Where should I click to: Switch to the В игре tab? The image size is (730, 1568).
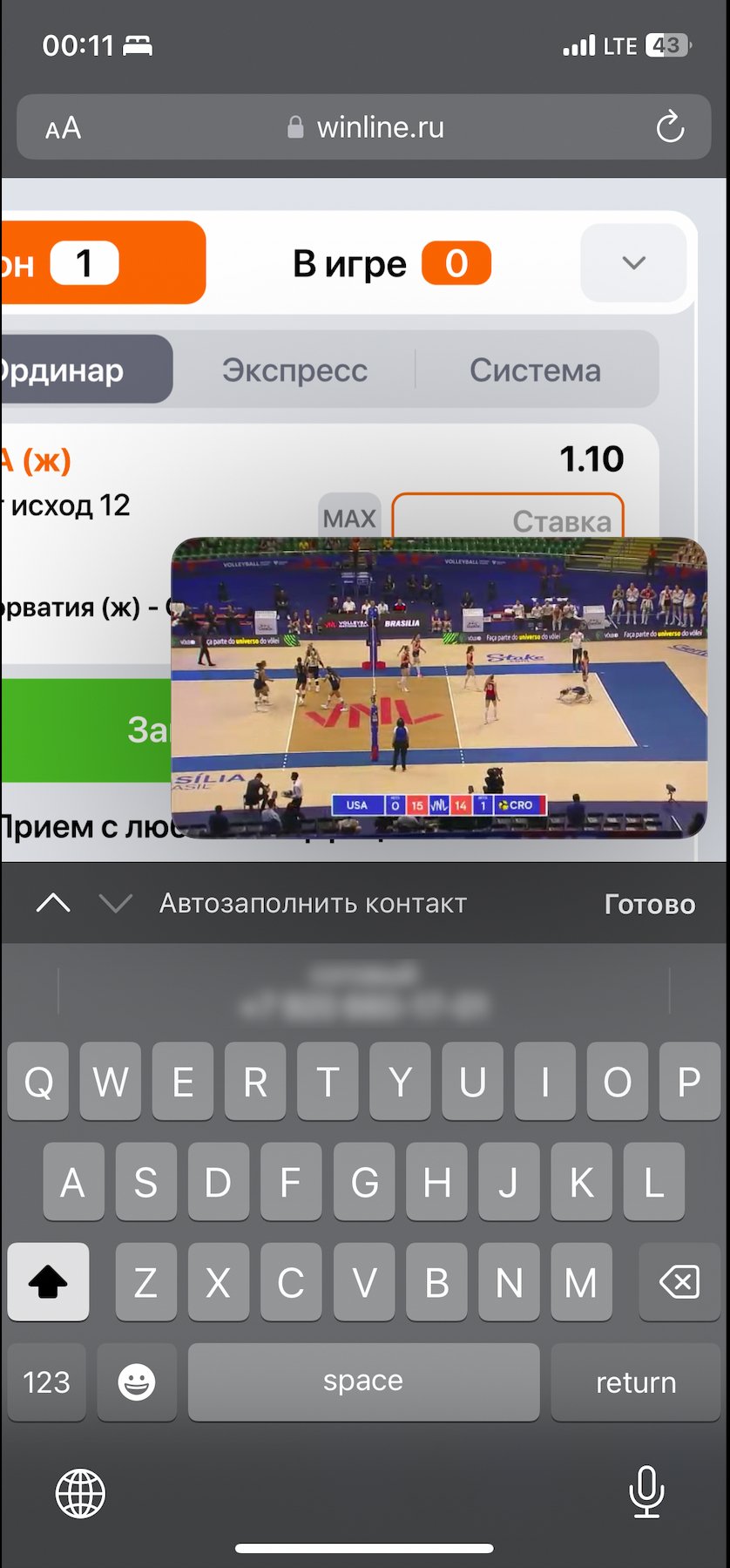point(392,263)
